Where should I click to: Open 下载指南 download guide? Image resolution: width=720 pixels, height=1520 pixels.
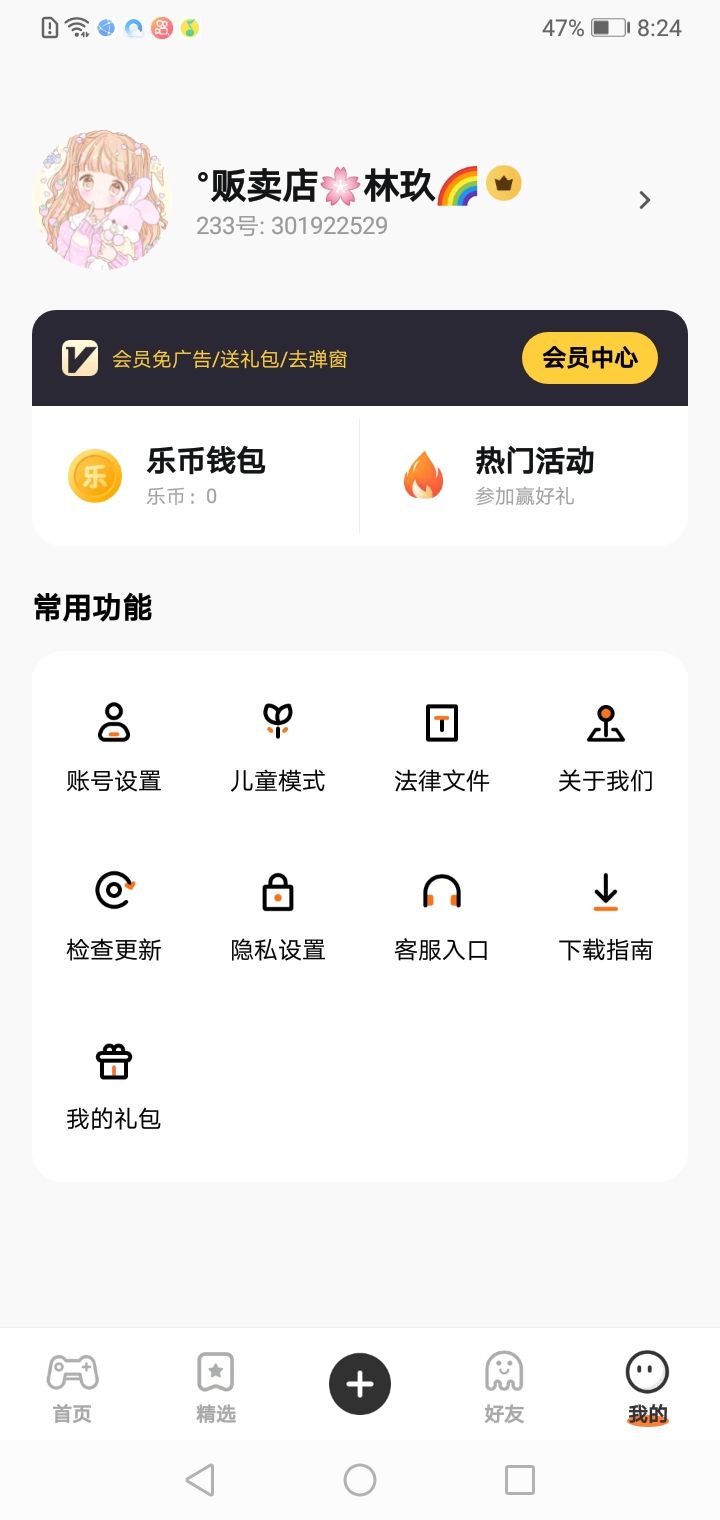(606, 915)
